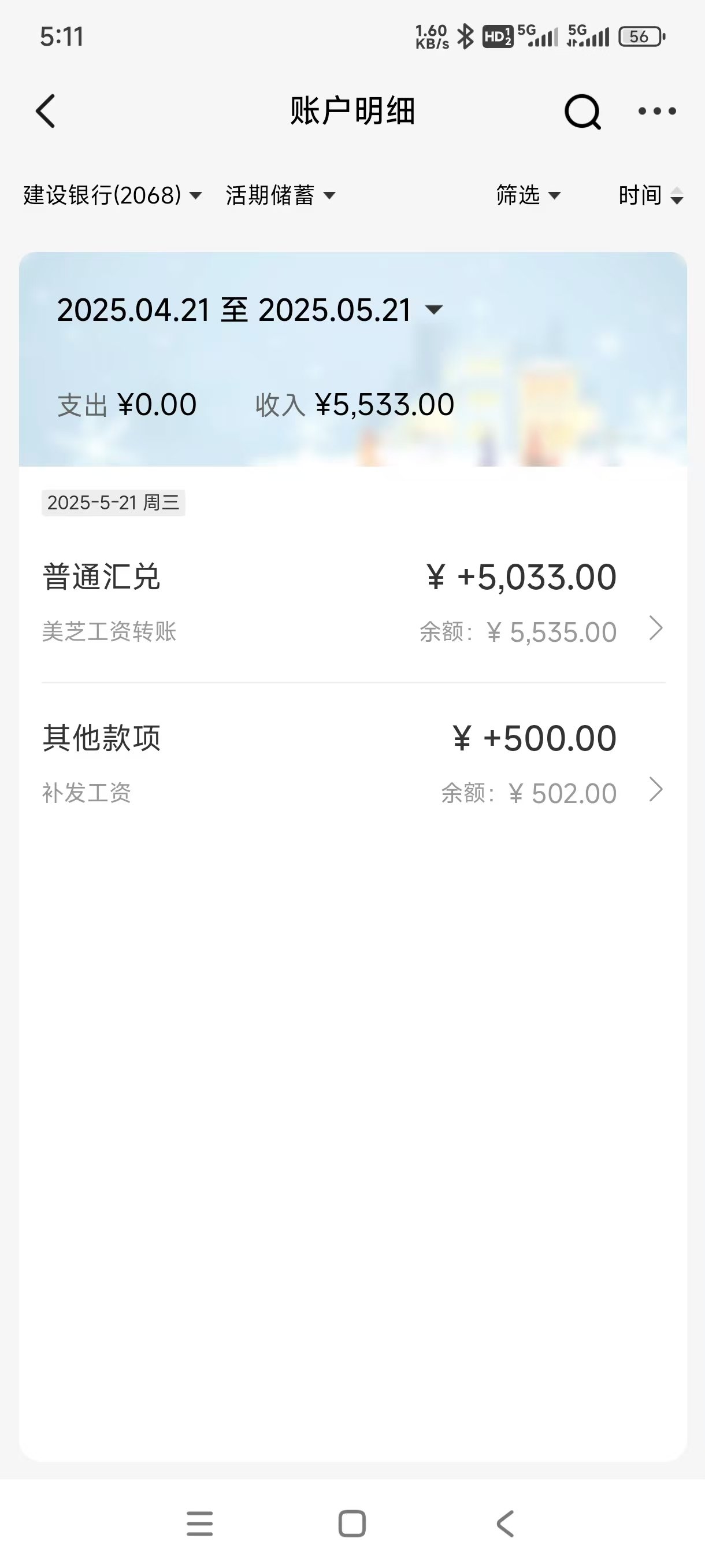Open the search icon in the header
705x1568 pixels.
point(582,112)
